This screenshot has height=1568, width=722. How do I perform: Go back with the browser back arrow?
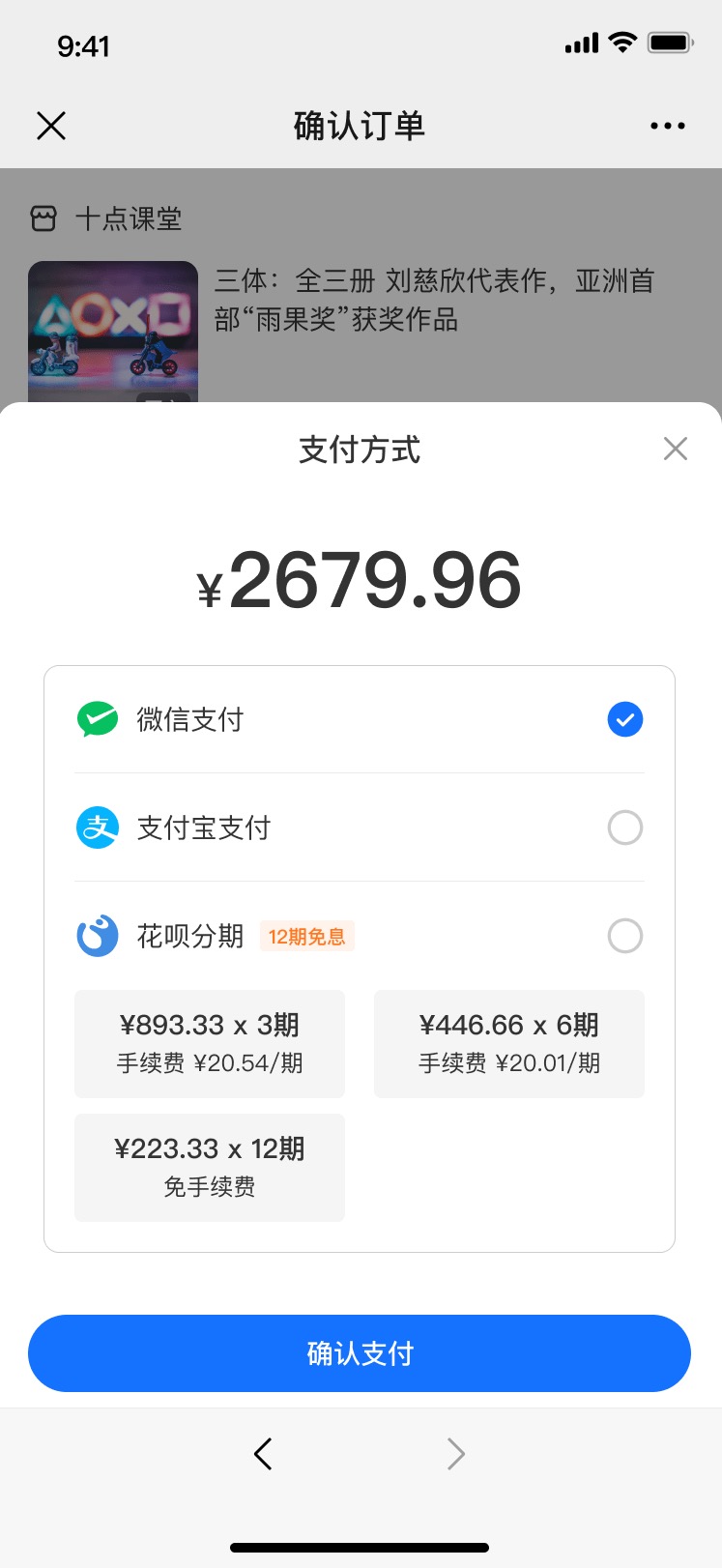tap(263, 1454)
